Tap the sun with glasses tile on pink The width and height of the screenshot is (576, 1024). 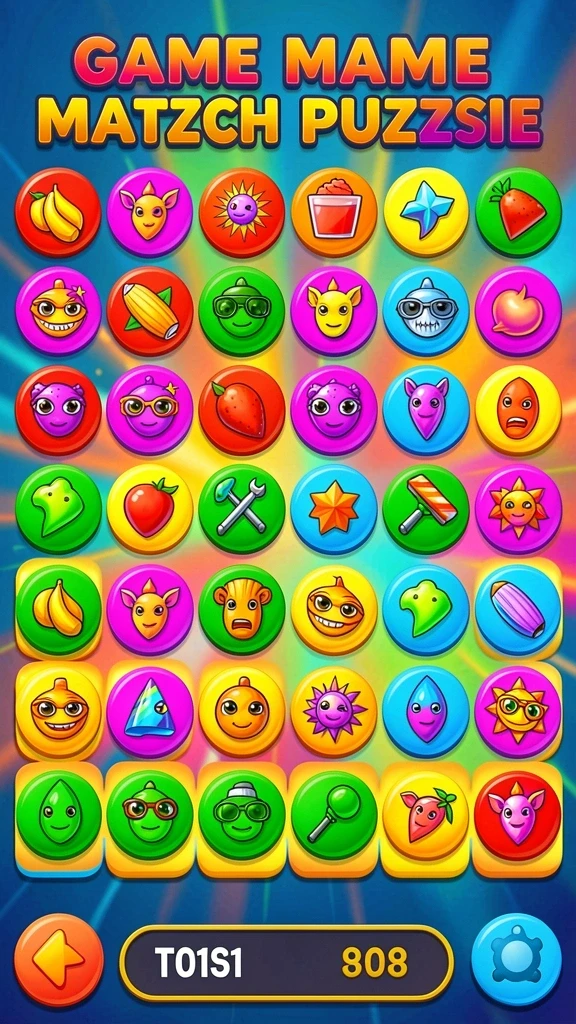point(519,711)
